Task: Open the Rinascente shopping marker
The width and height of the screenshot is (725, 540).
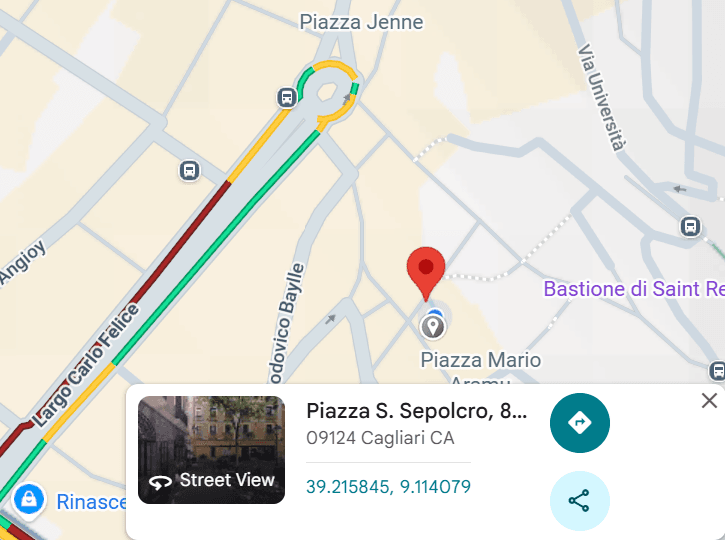Action: [x=29, y=500]
